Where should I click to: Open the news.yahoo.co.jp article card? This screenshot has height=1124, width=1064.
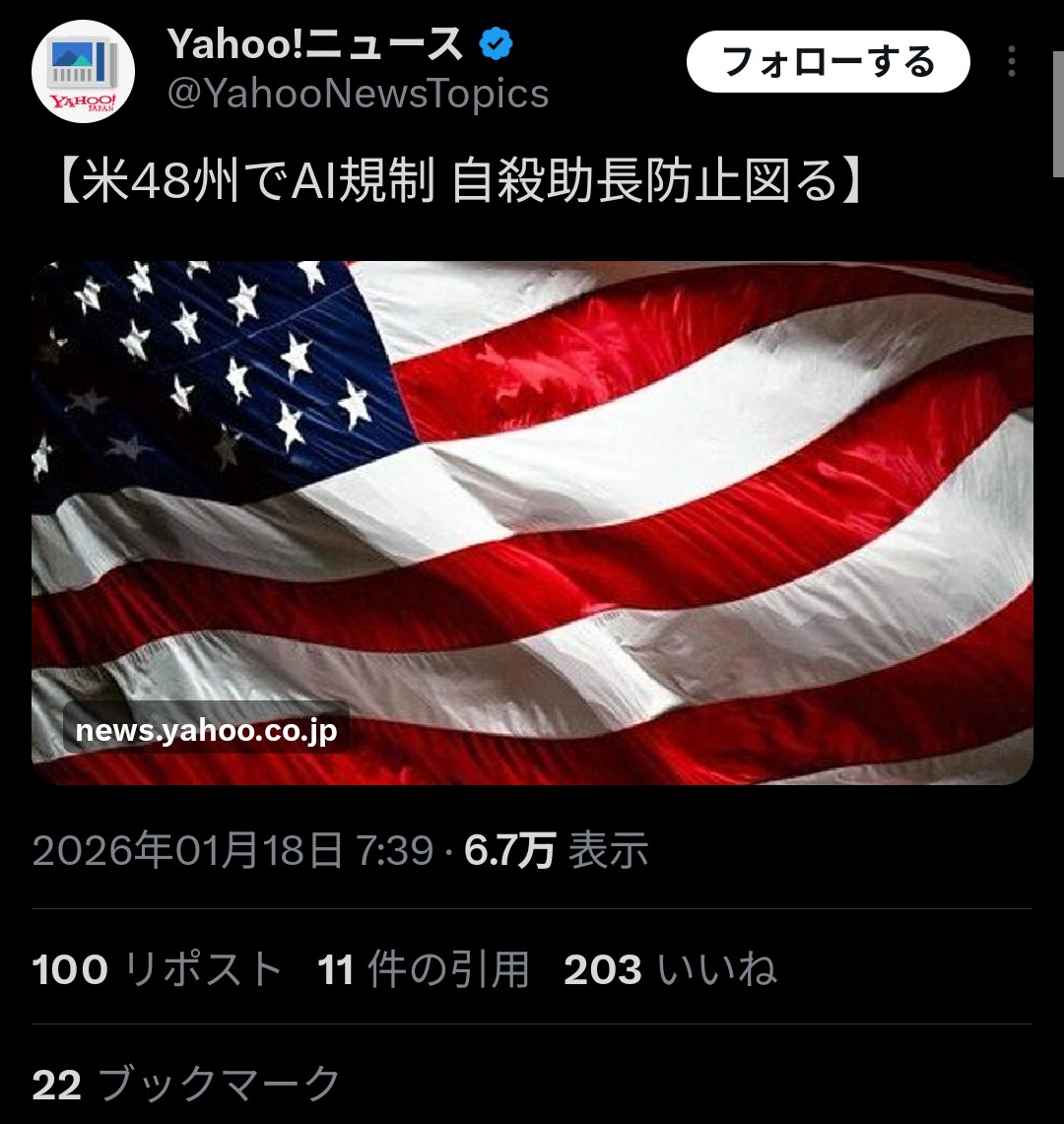coord(532,522)
